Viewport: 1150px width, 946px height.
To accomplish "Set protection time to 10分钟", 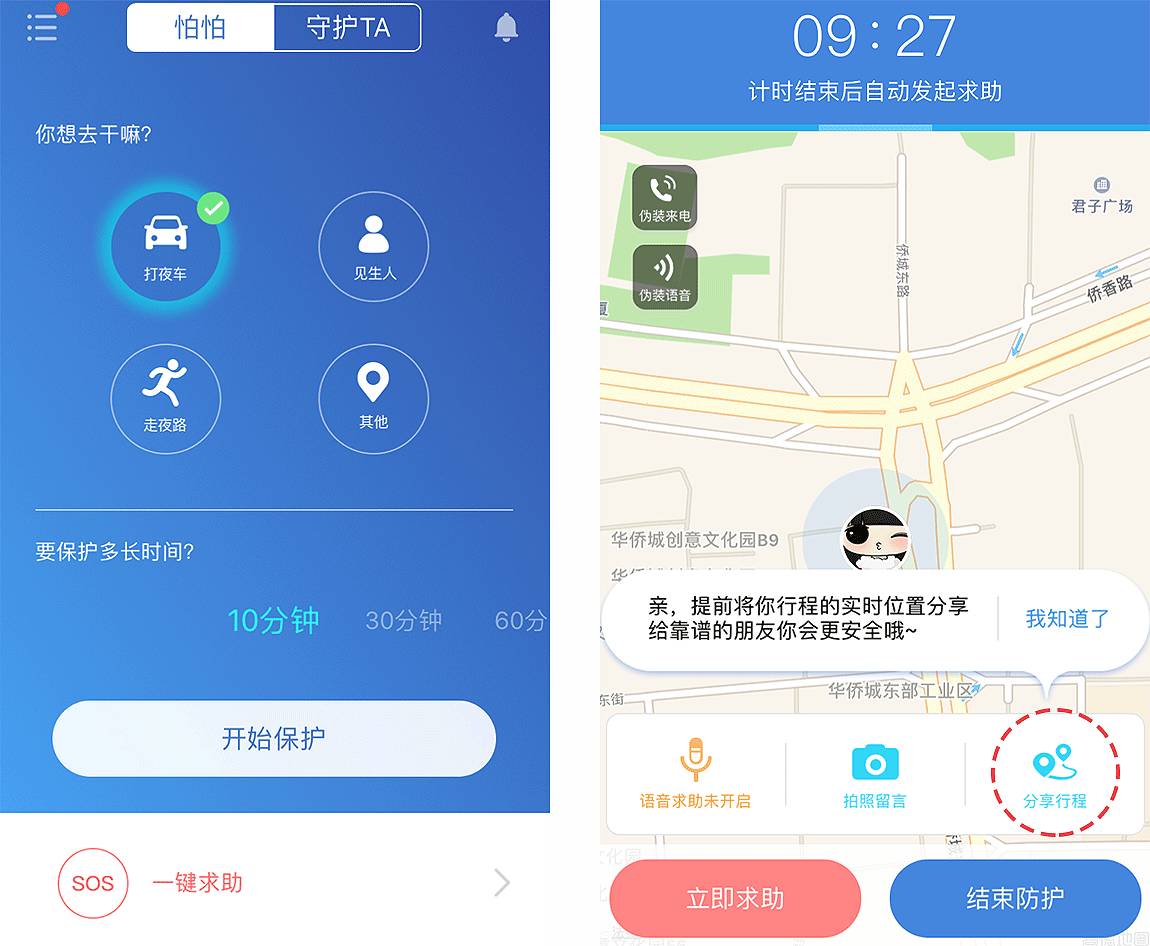I will [x=273, y=621].
